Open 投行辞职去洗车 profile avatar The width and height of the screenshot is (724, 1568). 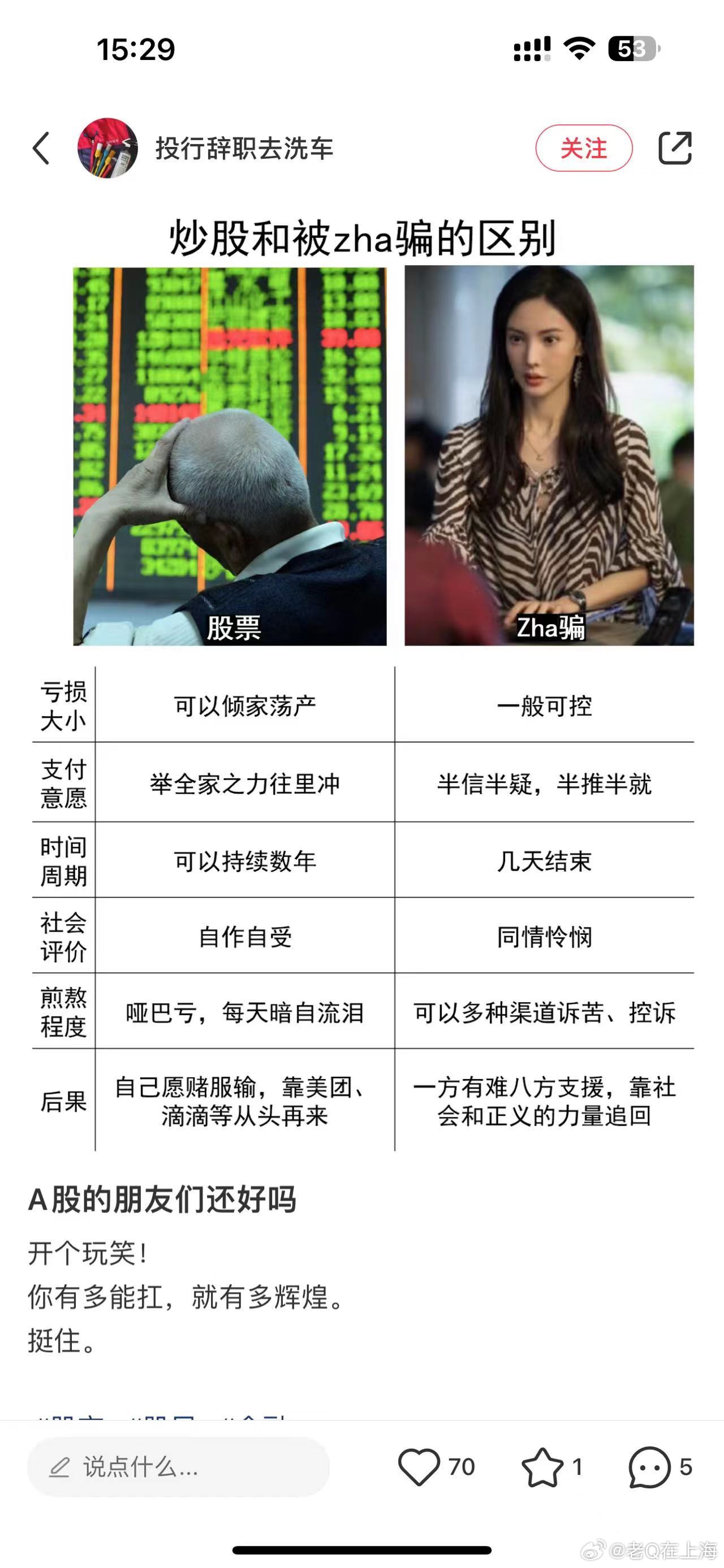coord(107,149)
